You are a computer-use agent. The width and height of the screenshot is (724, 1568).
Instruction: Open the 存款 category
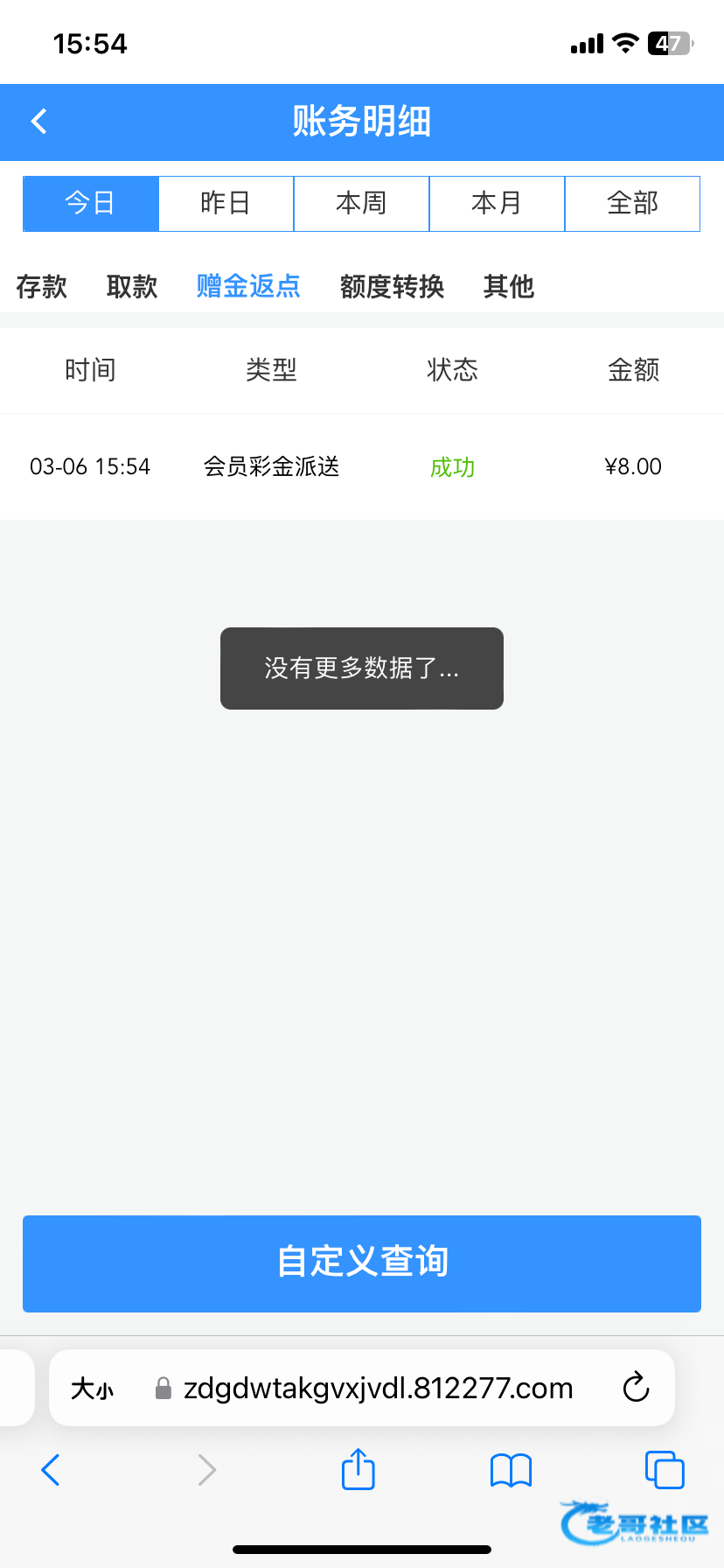coord(41,286)
